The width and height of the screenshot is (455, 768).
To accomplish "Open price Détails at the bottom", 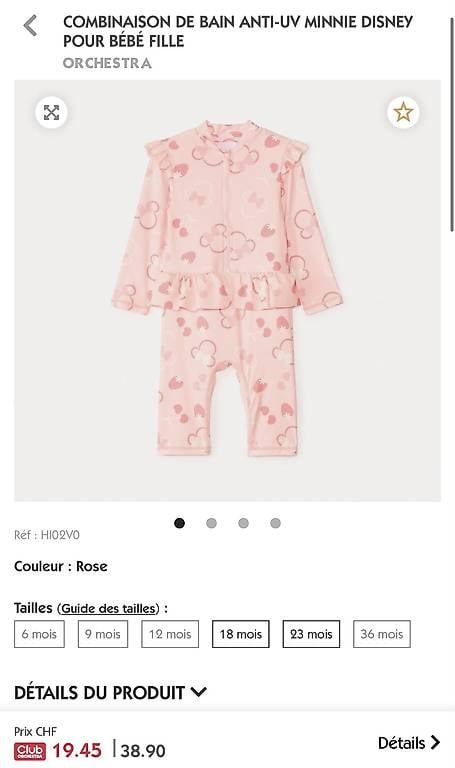I will click(409, 743).
